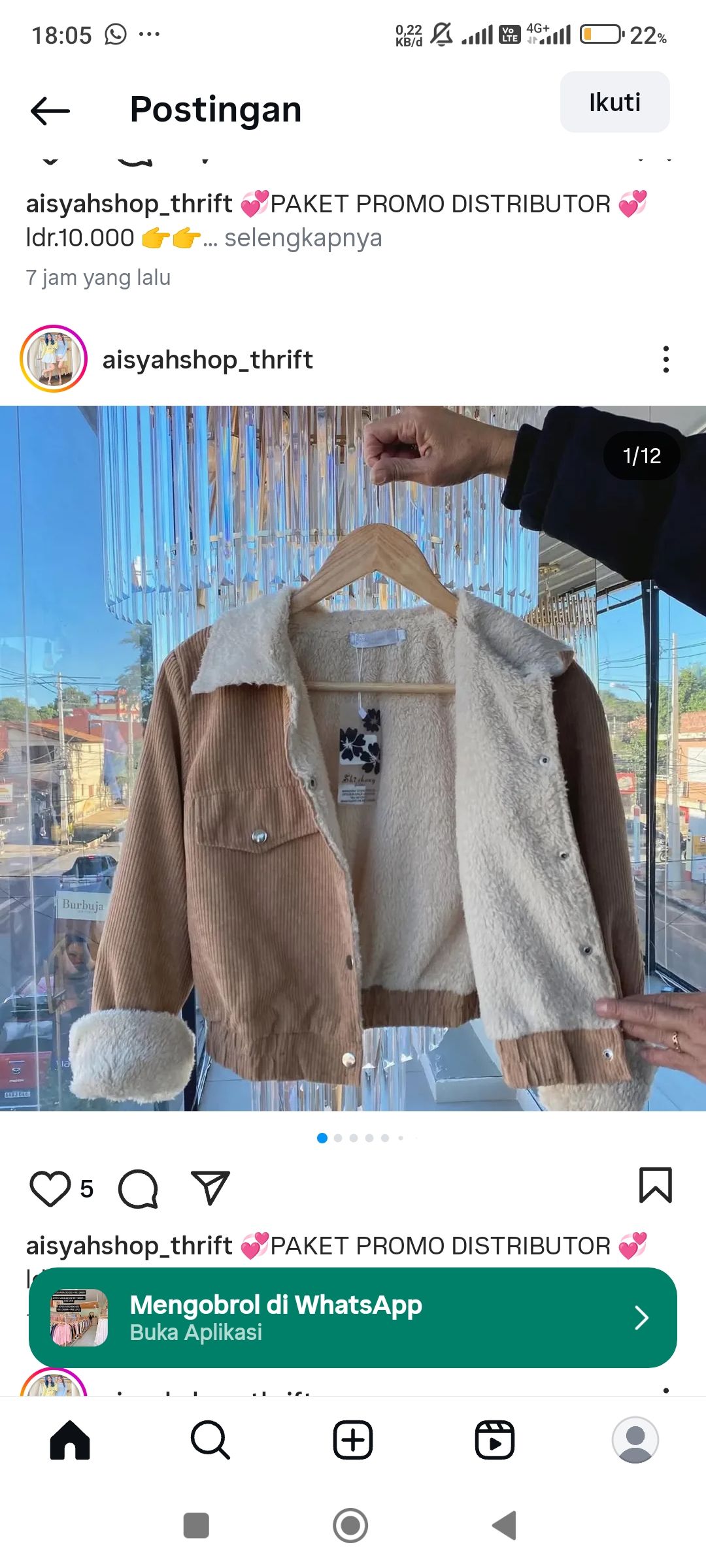This screenshot has width=706, height=1568.
Task: Open the three-dot post options menu
Action: [x=665, y=359]
